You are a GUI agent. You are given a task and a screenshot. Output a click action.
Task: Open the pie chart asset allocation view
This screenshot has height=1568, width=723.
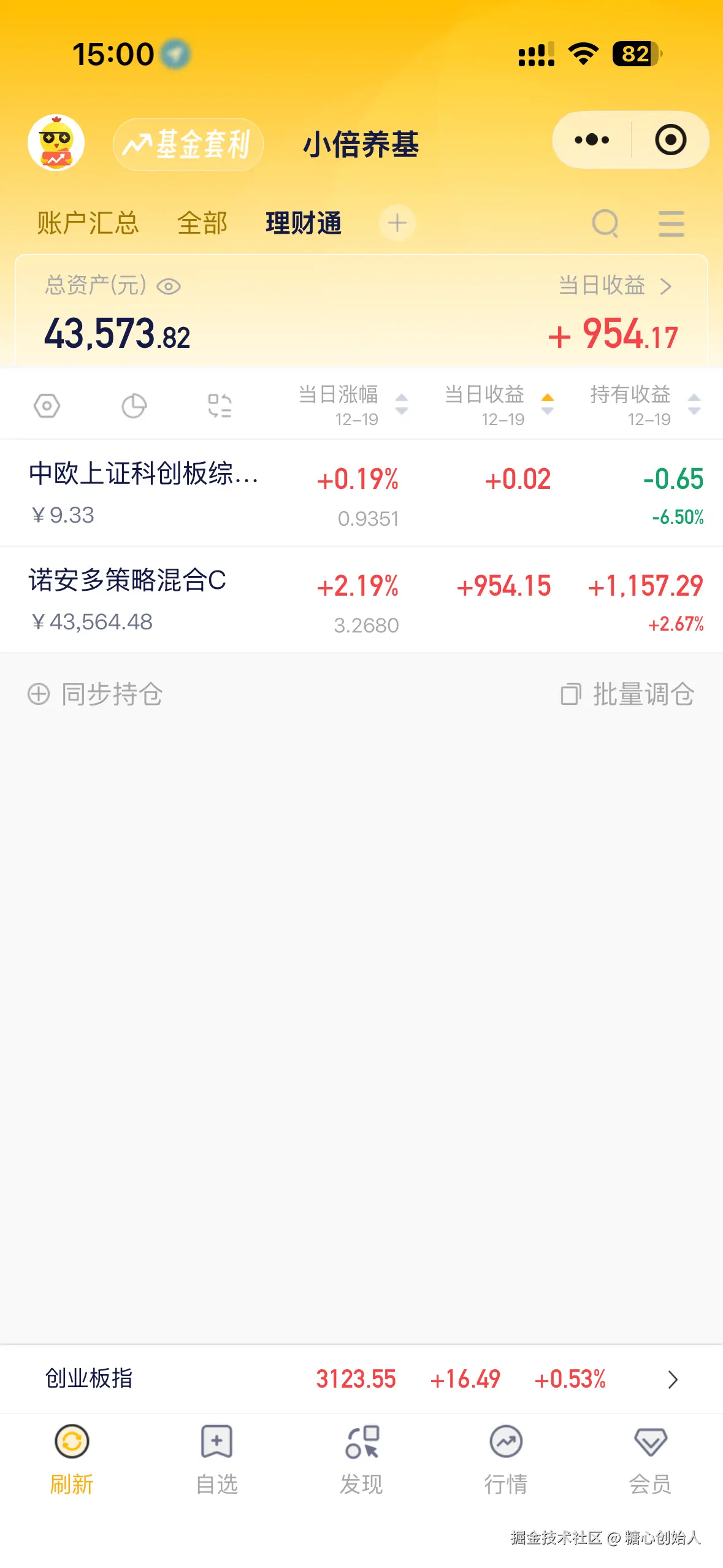click(135, 405)
